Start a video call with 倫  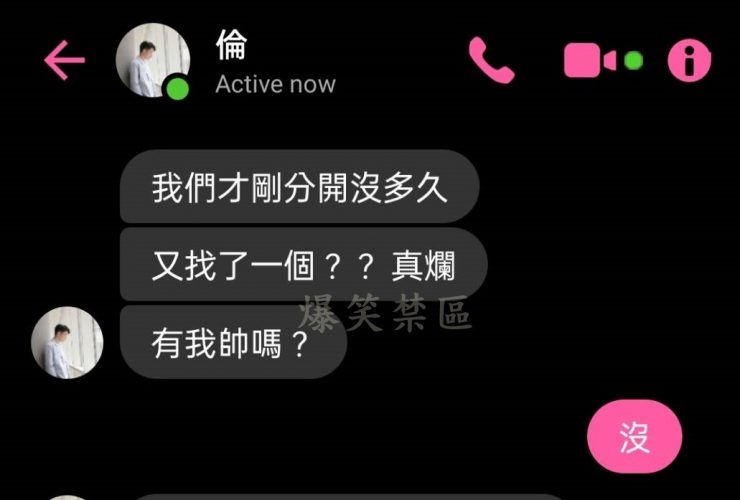pyautogui.click(x=591, y=61)
